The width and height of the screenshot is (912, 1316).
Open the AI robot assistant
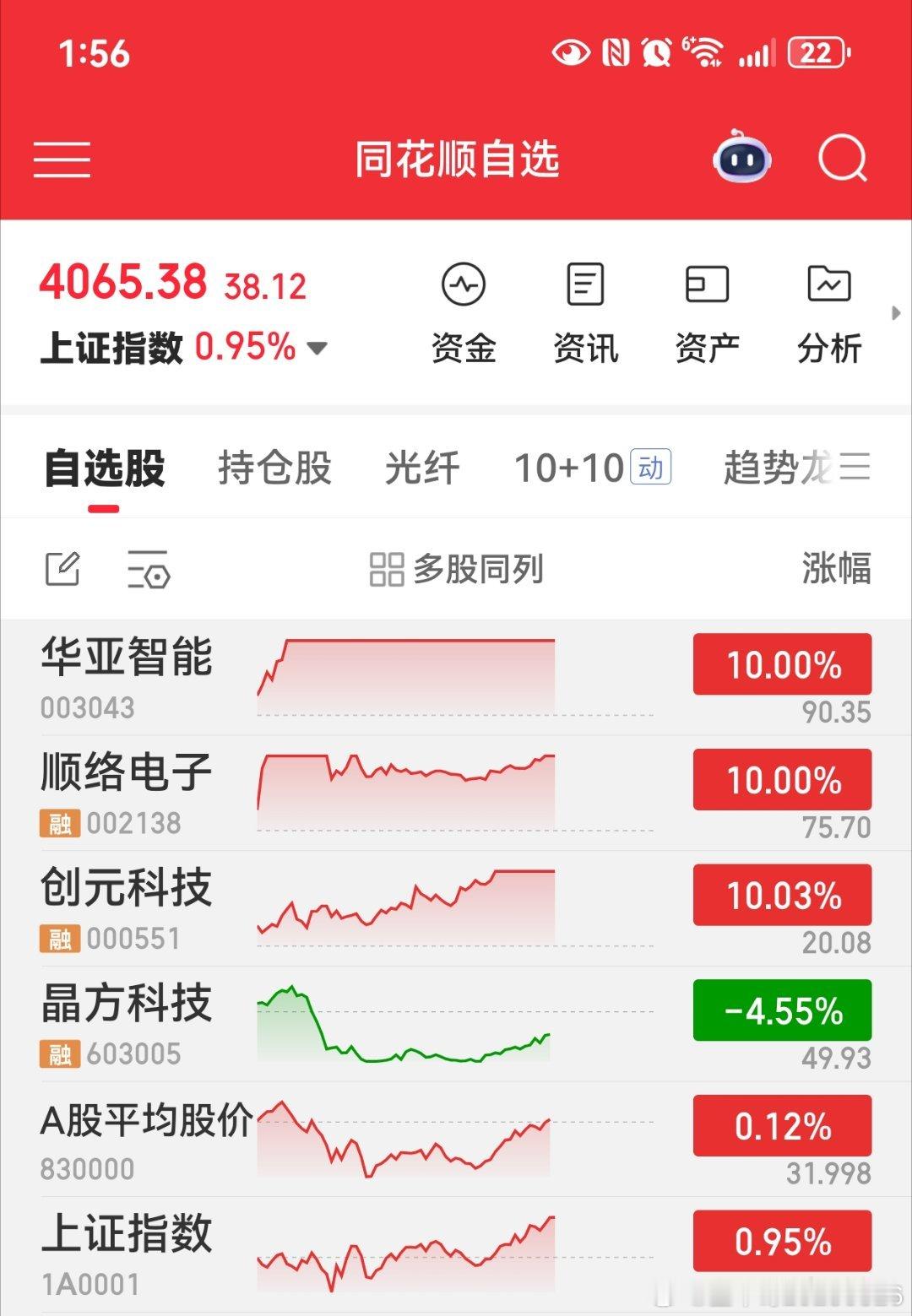pos(741,157)
